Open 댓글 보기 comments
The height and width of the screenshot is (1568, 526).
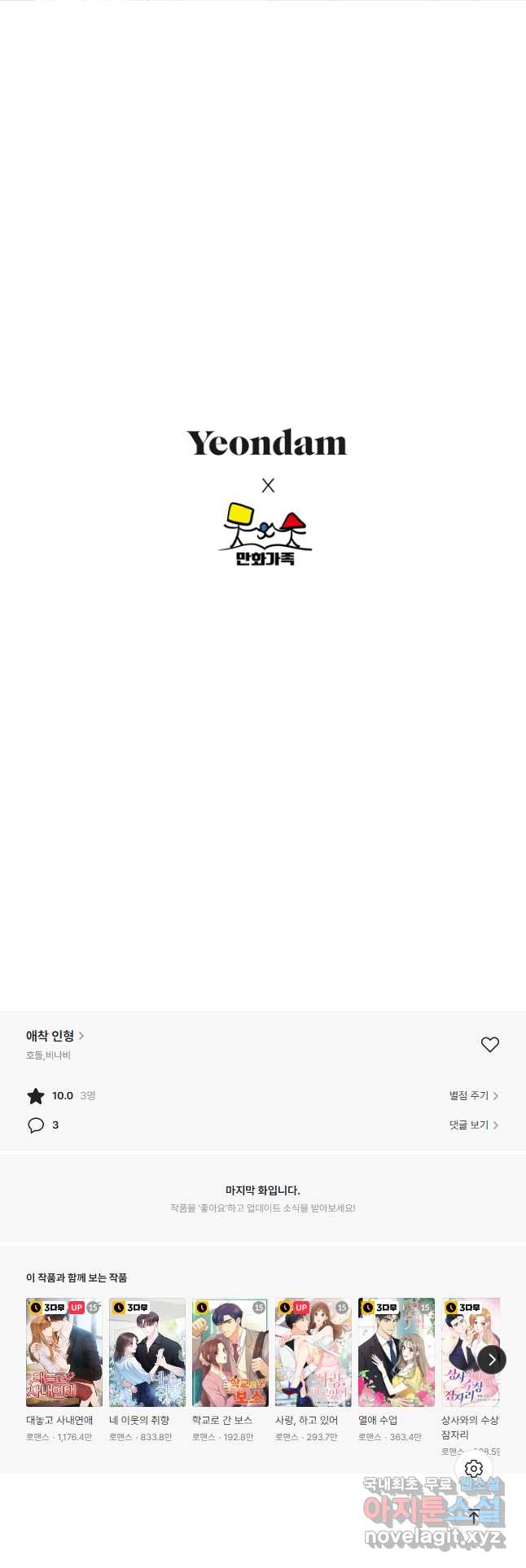coord(473,1125)
